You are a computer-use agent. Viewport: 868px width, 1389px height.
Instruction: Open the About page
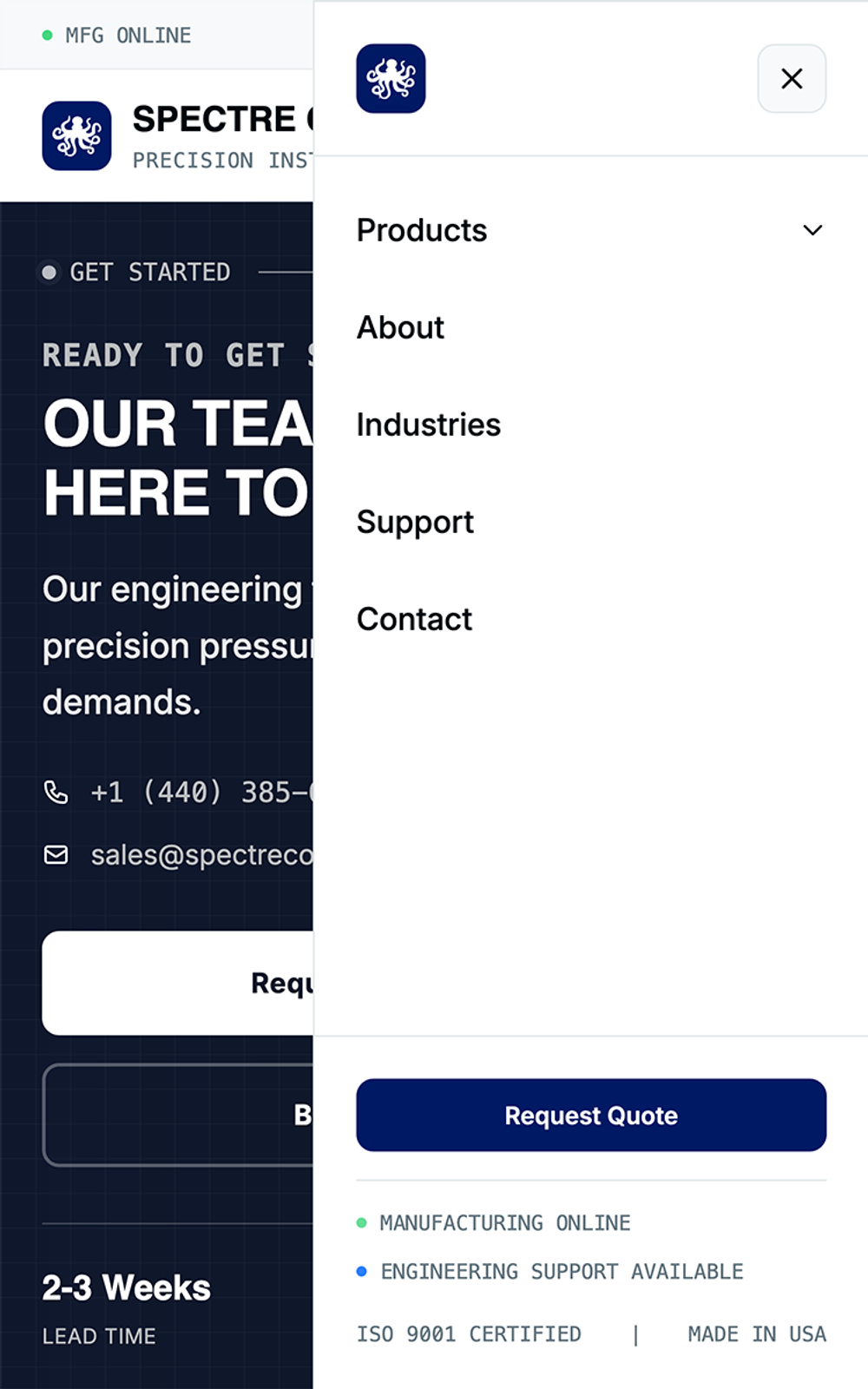(x=400, y=327)
